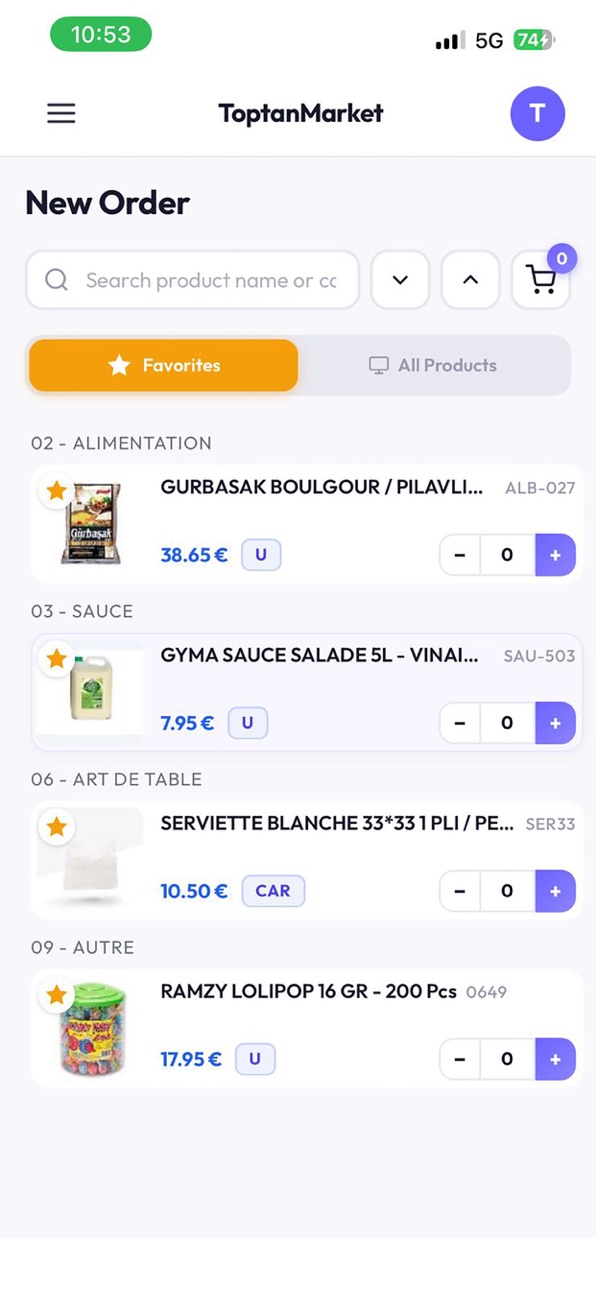596x1290 pixels.
Task: Unstar the Ramzy Lolipop product
Action: (x=56, y=994)
